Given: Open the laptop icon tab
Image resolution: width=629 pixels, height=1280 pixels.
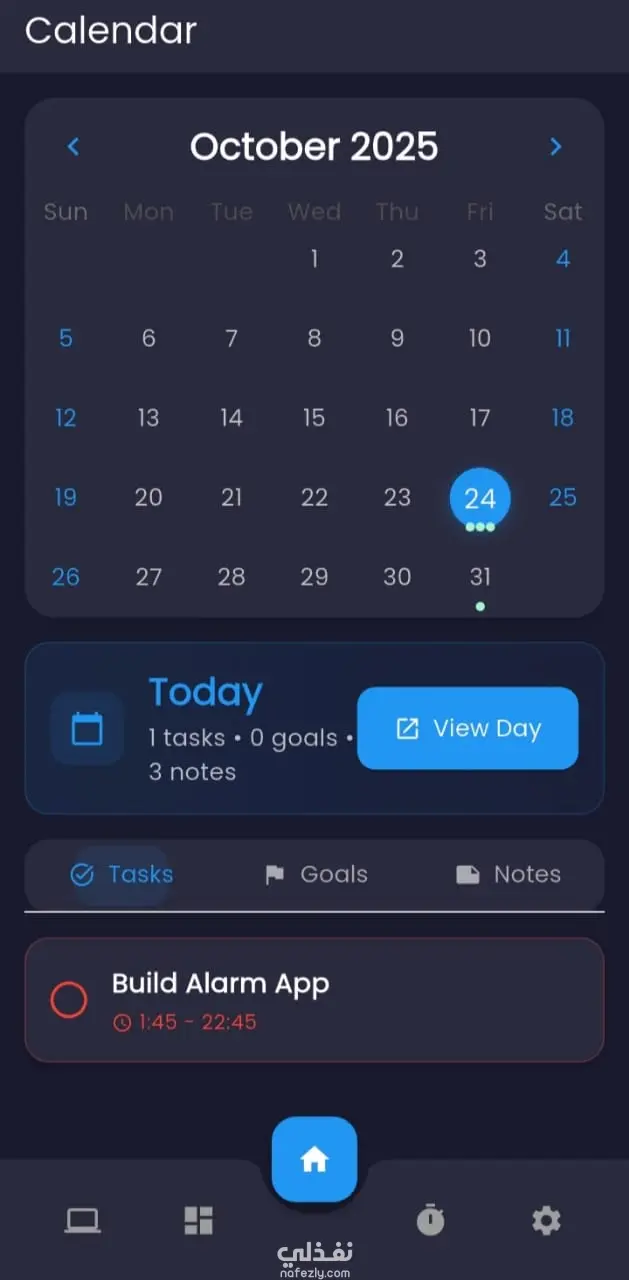Looking at the screenshot, I should click(x=82, y=1220).
